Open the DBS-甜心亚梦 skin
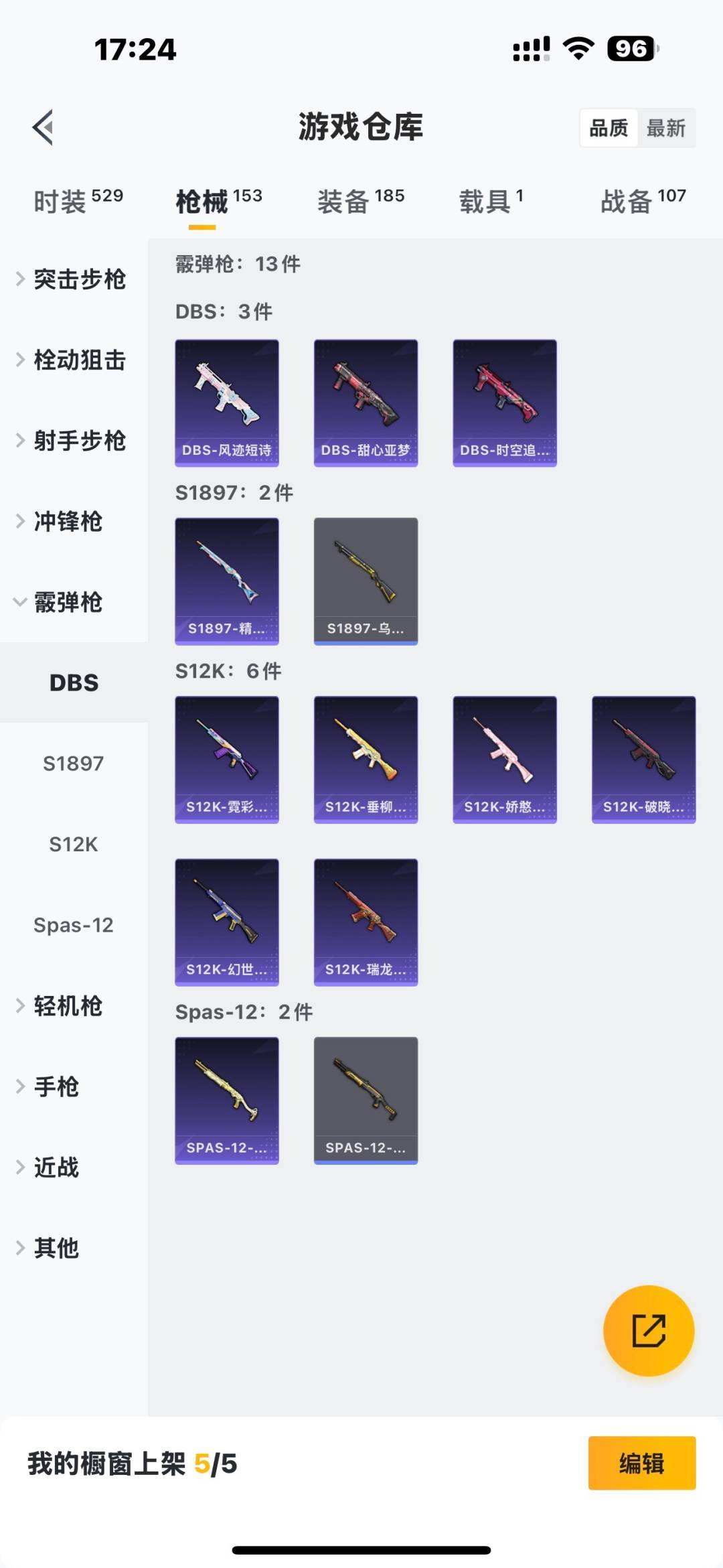Image resolution: width=723 pixels, height=1568 pixels. [366, 403]
